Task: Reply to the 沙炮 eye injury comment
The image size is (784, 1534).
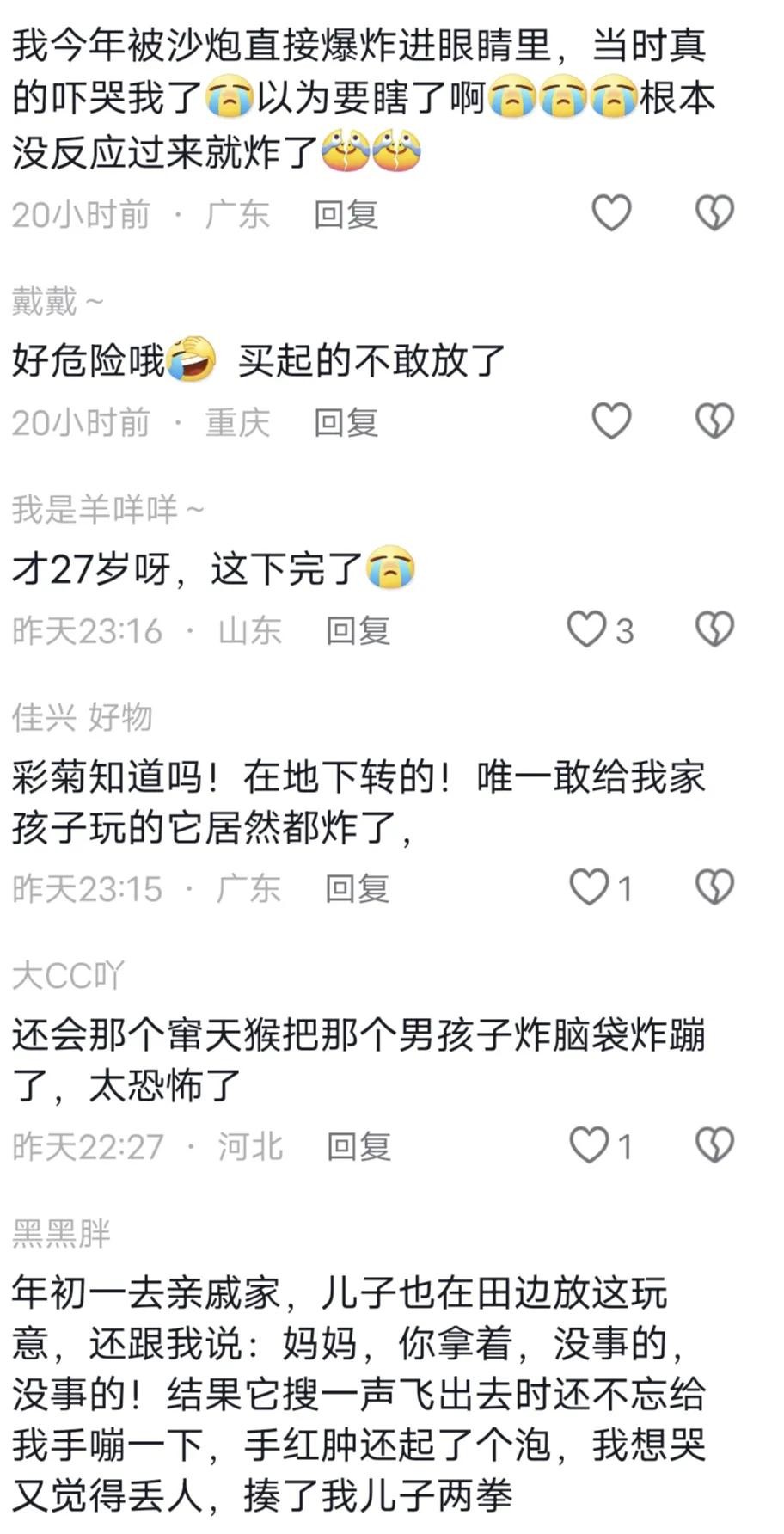Action: point(346,214)
